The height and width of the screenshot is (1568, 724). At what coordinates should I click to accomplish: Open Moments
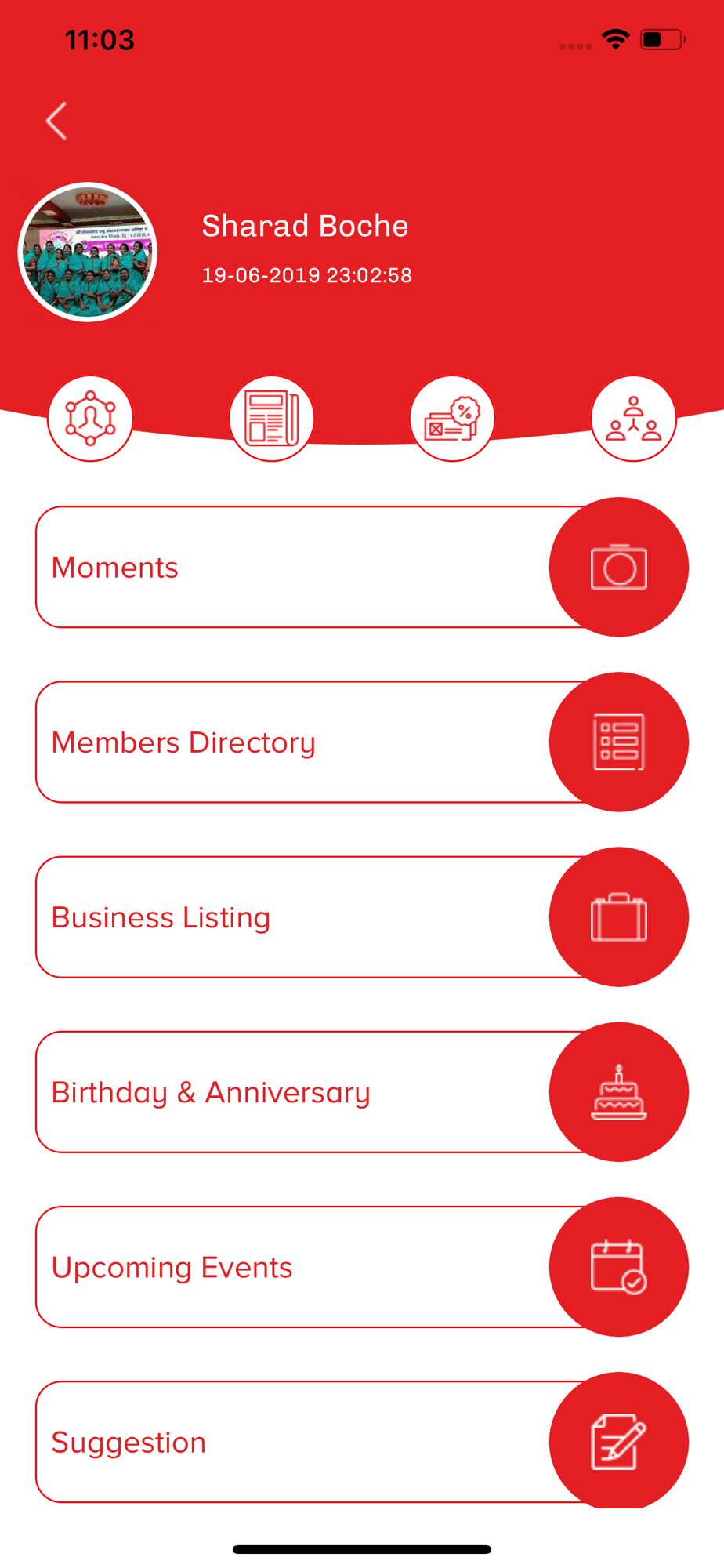362,567
